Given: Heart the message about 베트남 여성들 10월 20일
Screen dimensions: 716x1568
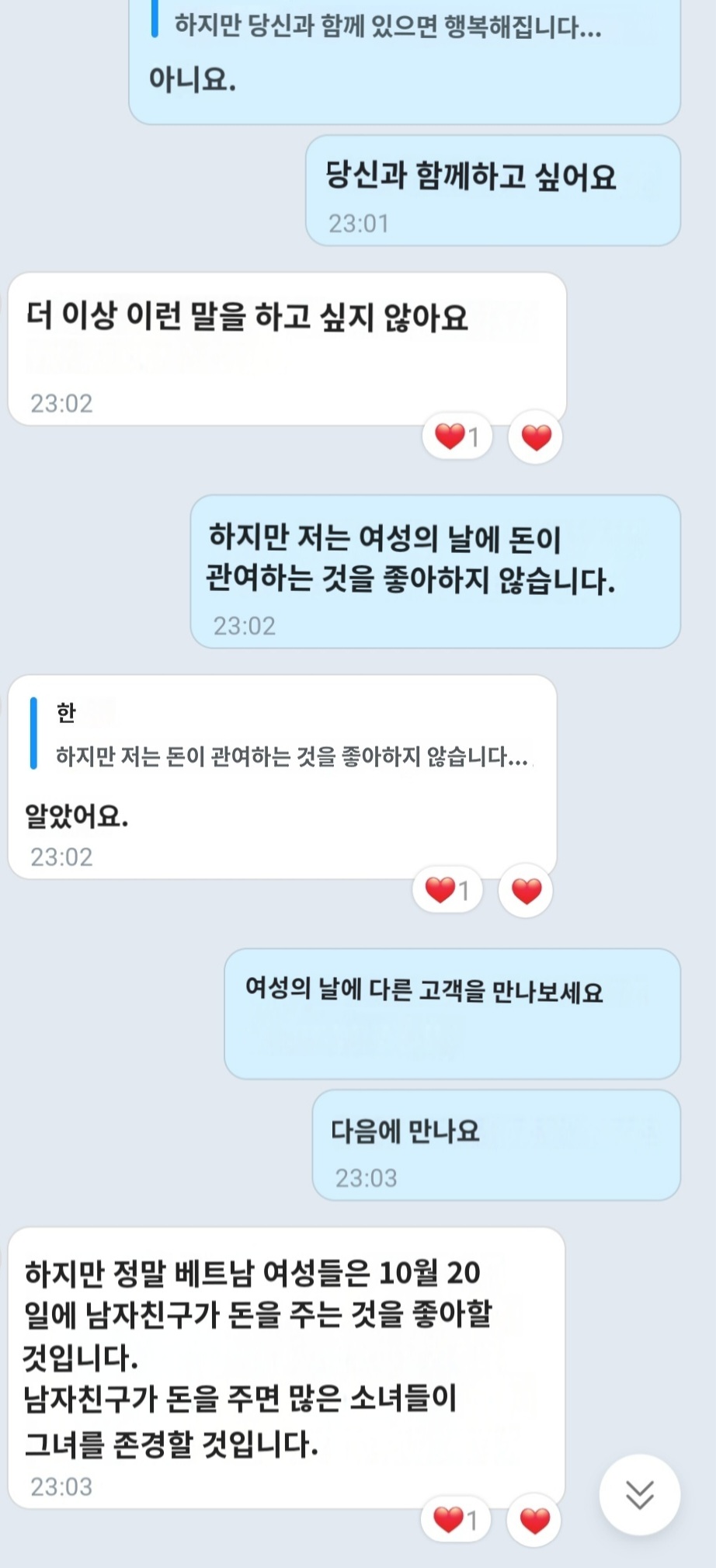Looking at the screenshot, I should point(534,1520).
